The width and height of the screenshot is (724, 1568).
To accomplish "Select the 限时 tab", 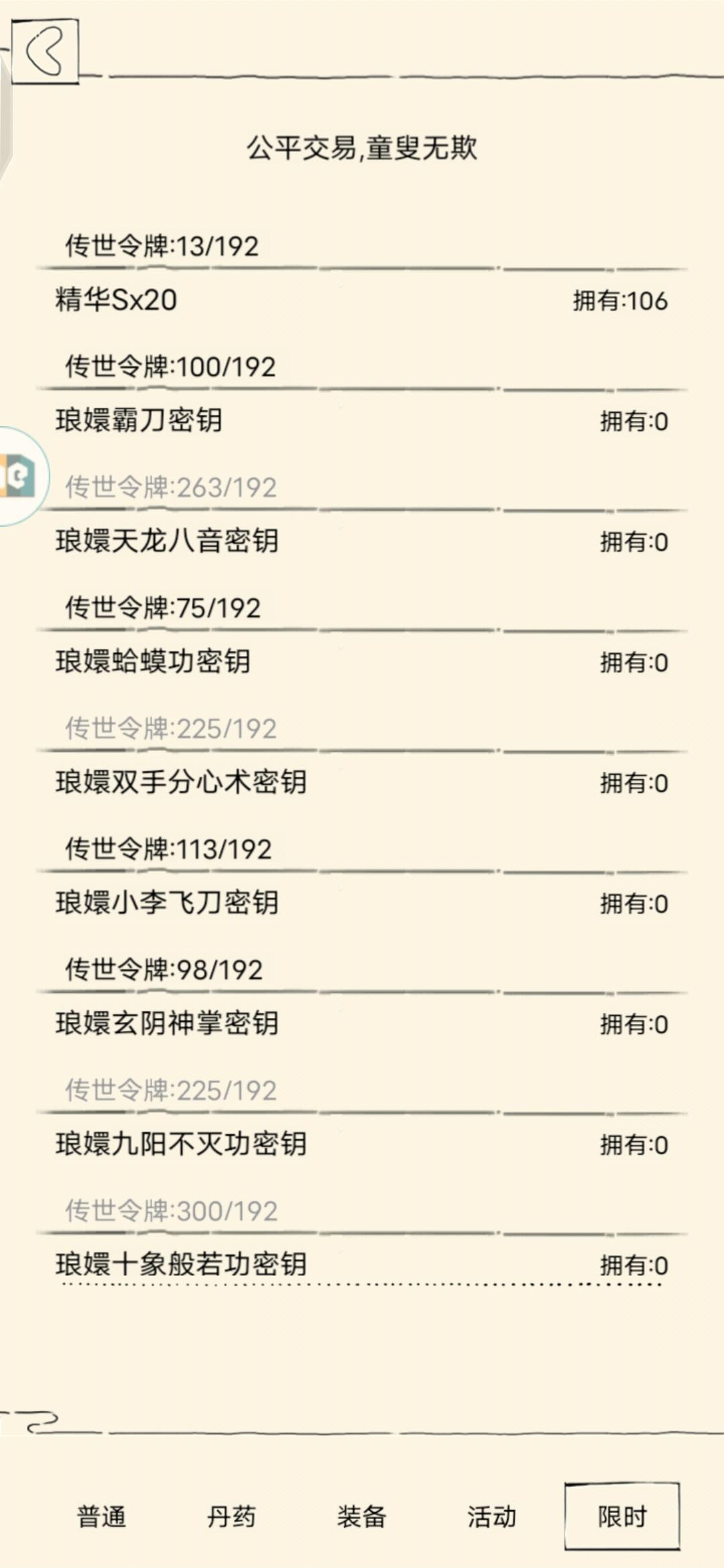I will 622,1516.
